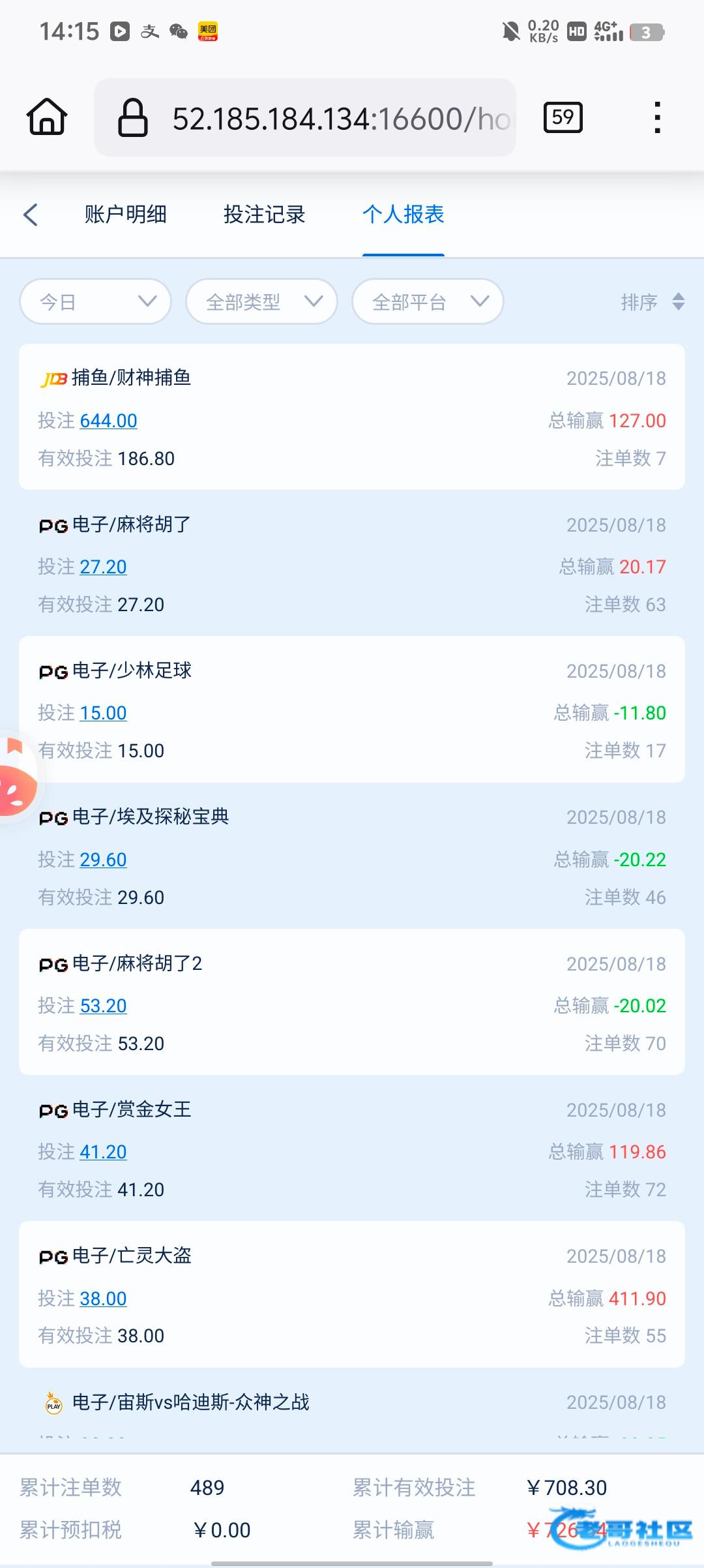This screenshot has width=704, height=1568.
Task: Open the 27.20 bet link under 麻将胡了
Action: click(x=104, y=567)
